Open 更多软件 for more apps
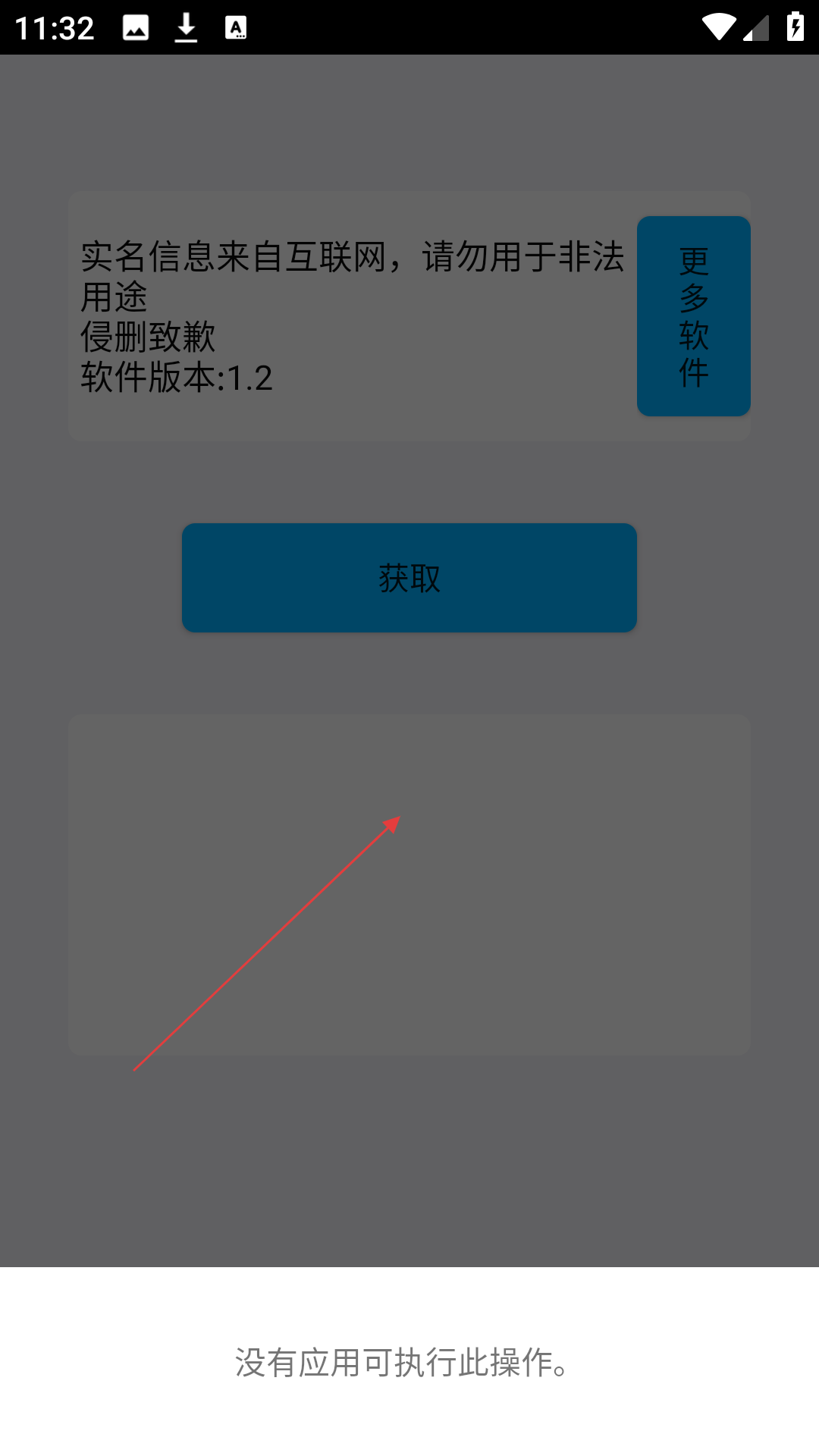The height and width of the screenshot is (1456, 819). 693,316
